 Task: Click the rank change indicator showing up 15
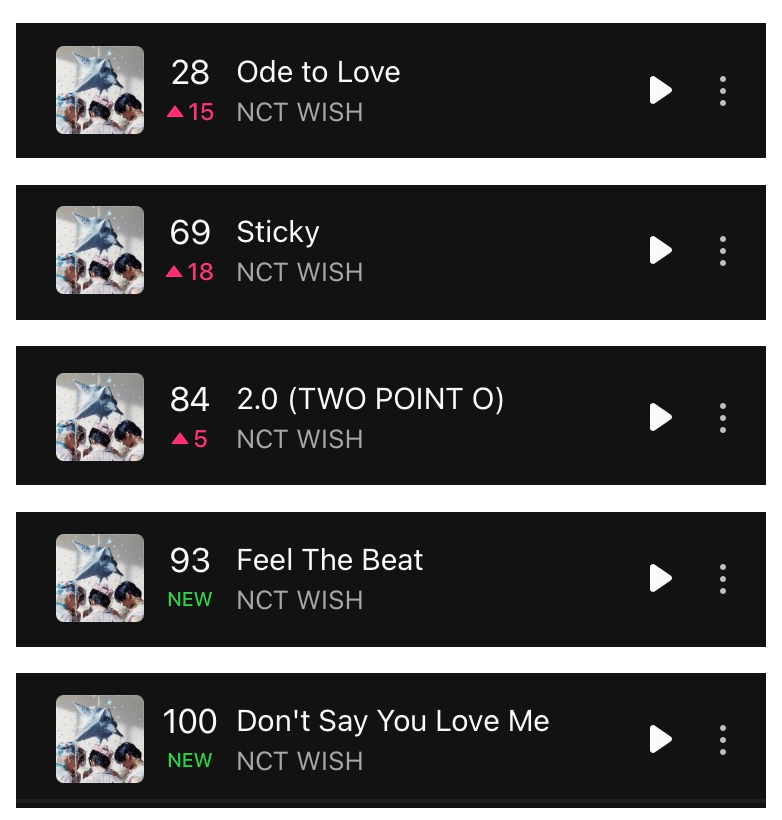(x=191, y=112)
